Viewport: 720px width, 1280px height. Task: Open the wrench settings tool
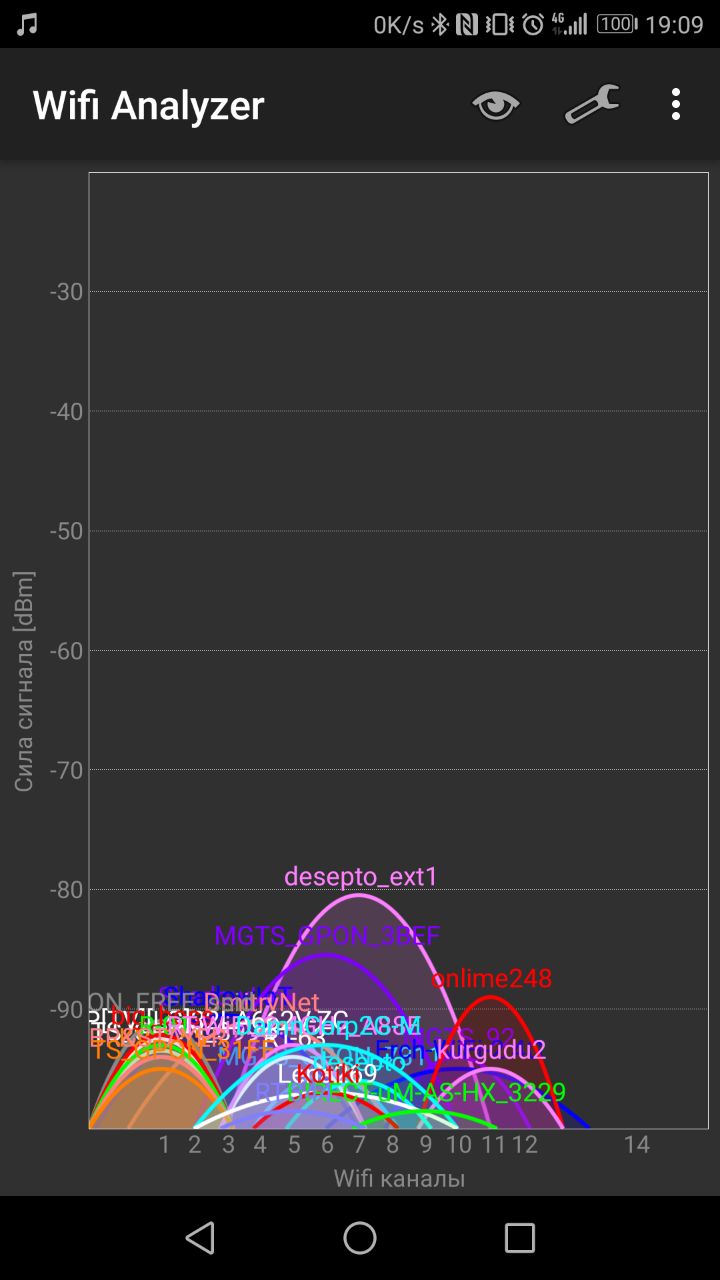[x=592, y=104]
